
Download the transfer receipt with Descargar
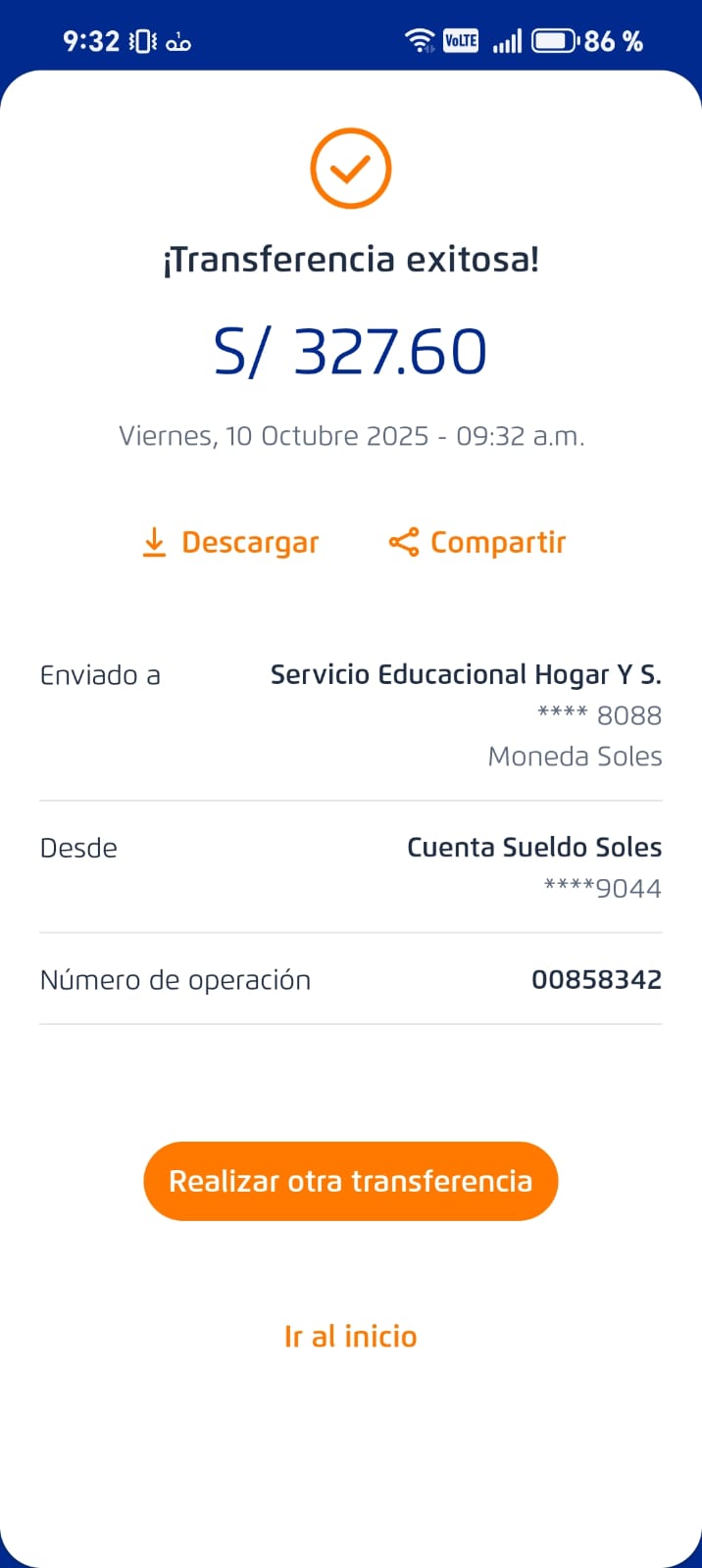231,542
